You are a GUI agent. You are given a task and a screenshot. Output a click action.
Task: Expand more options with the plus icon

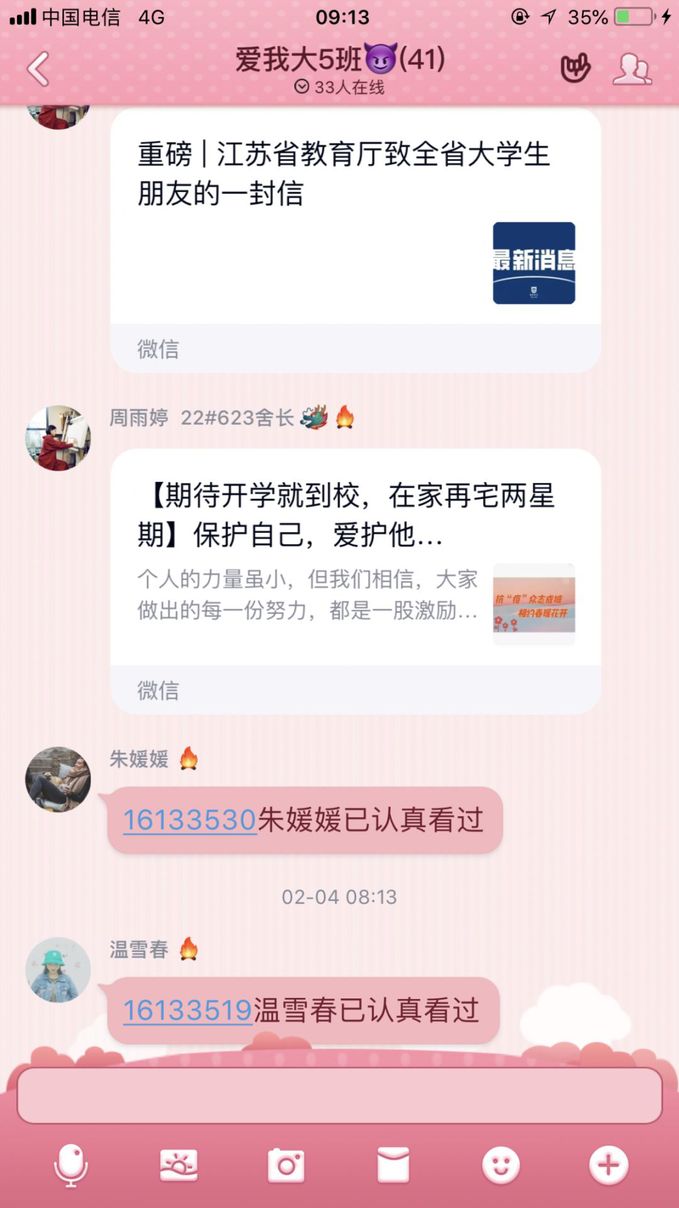click(608, 1165)
